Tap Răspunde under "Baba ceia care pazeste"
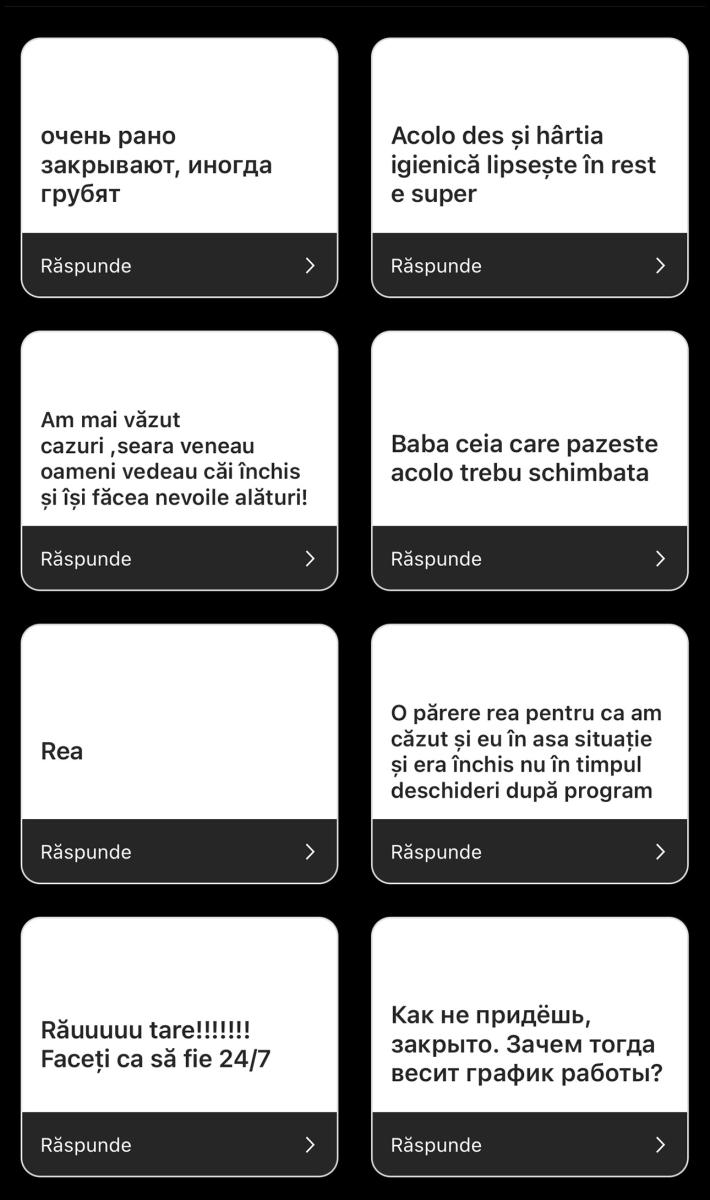 click(529, 558)
